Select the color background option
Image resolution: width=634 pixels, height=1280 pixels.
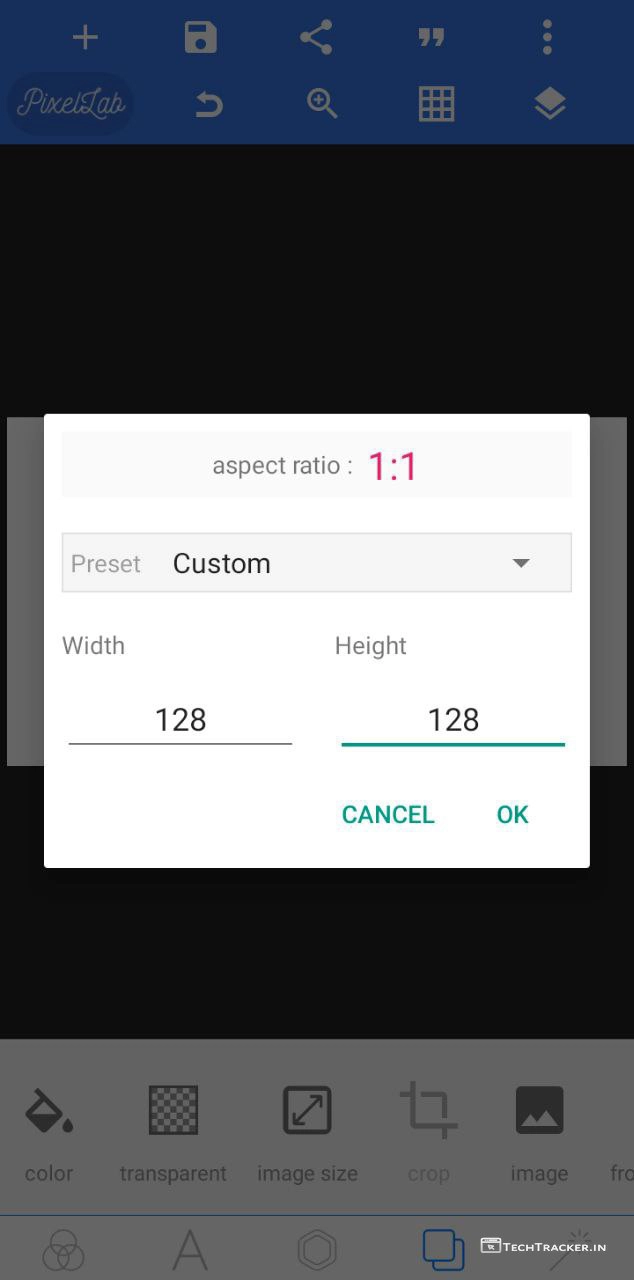click(49, 1132)
